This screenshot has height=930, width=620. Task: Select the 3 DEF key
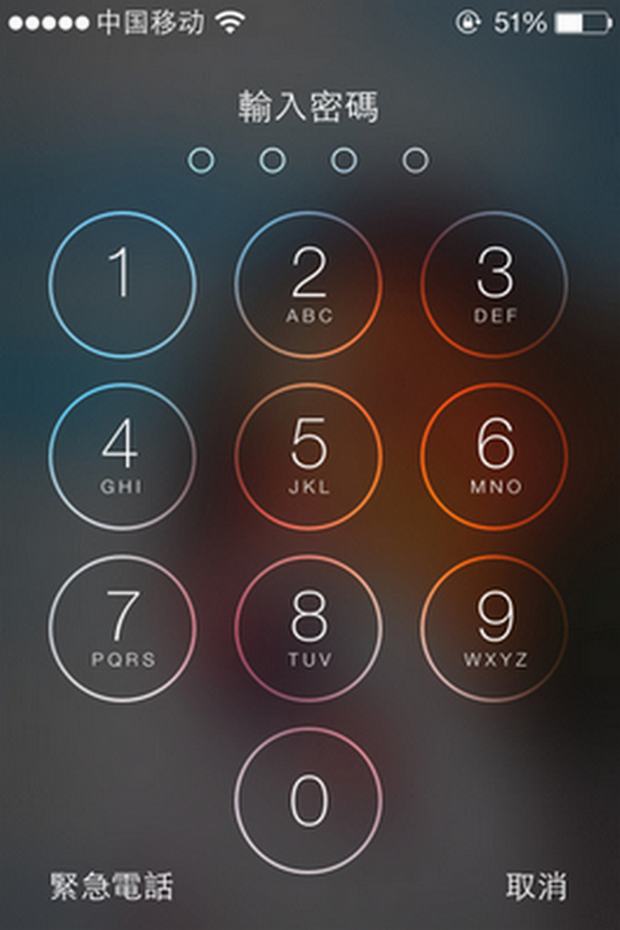pos(495,285)
